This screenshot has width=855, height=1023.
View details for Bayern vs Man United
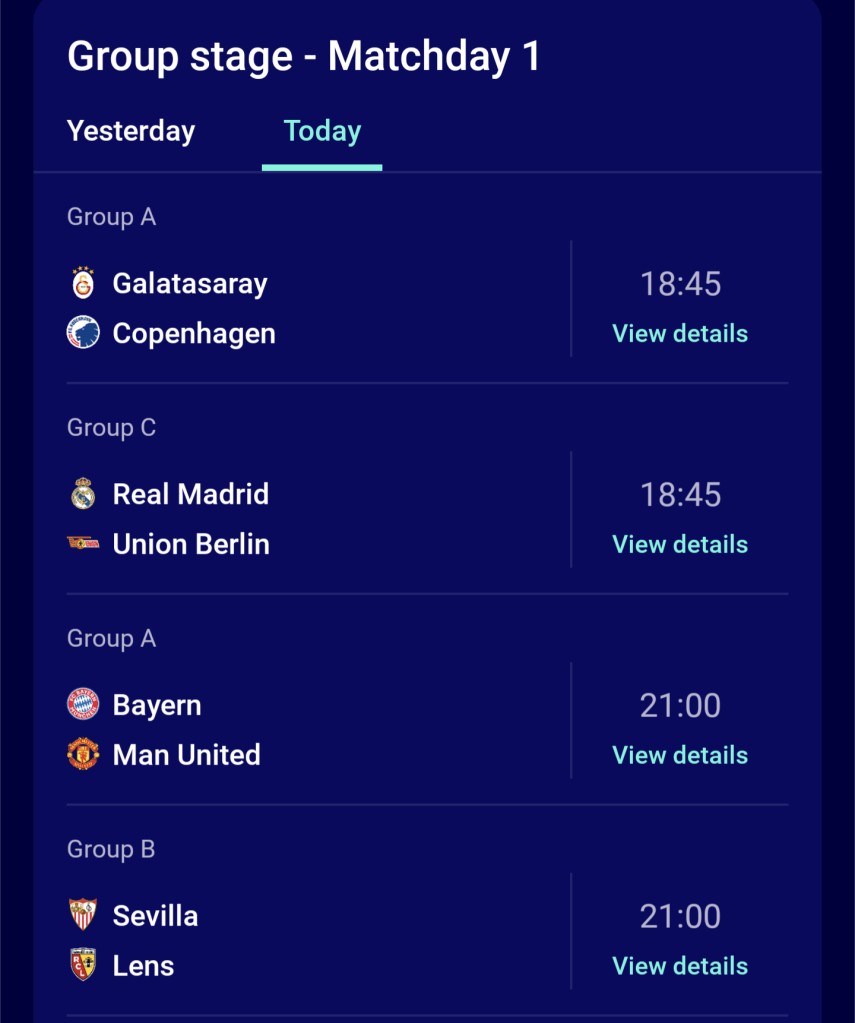(x=680, y=755)
